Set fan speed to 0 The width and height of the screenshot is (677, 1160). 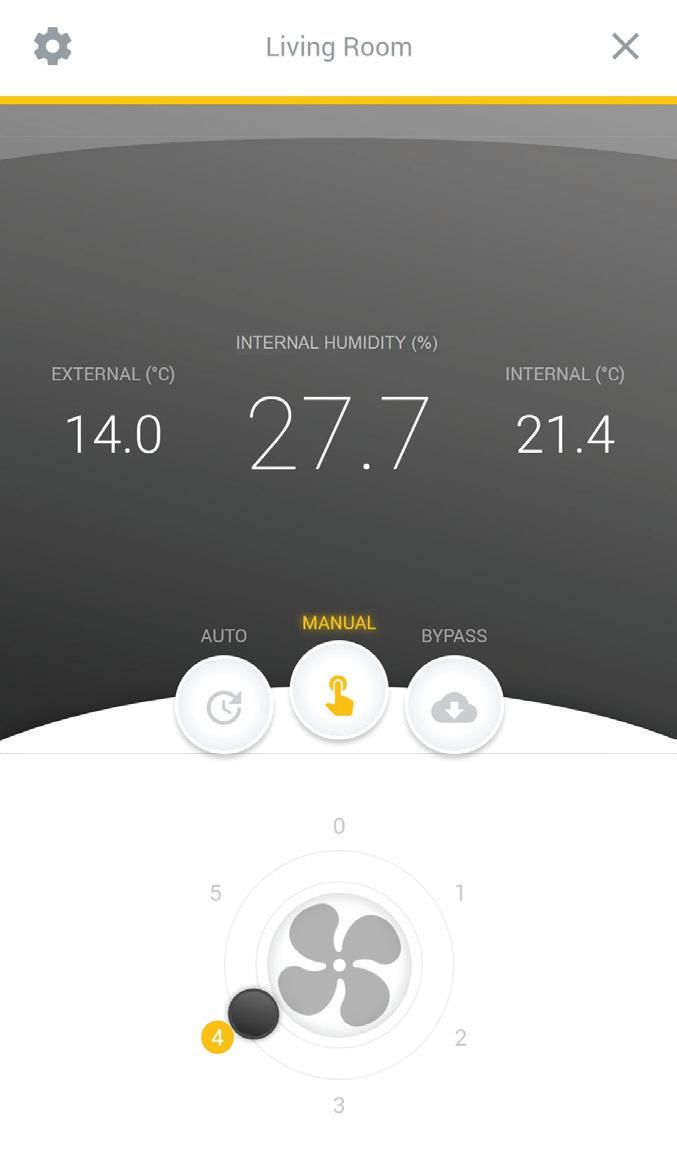[339, 826]
